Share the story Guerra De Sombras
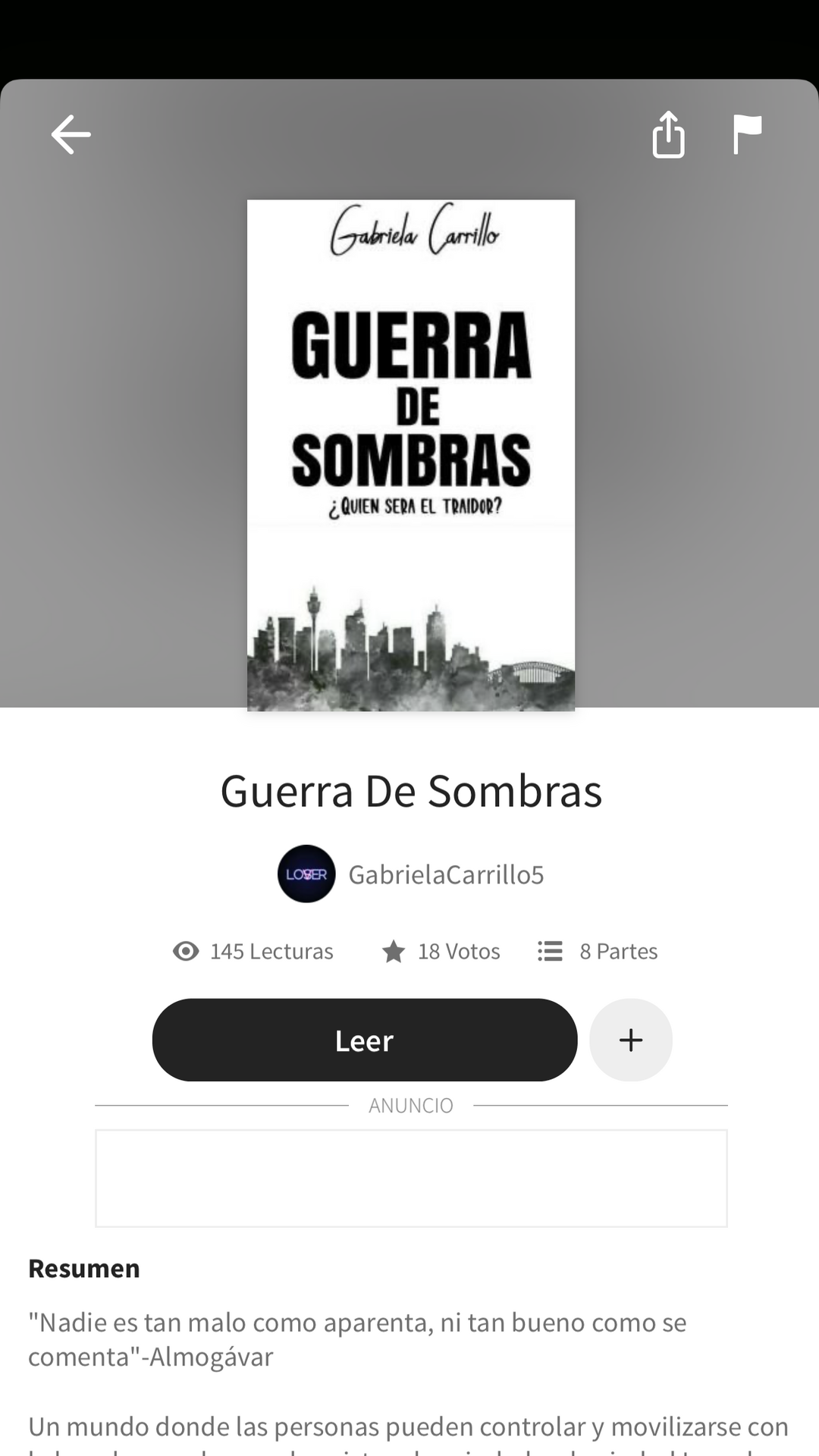 (668, 135)
